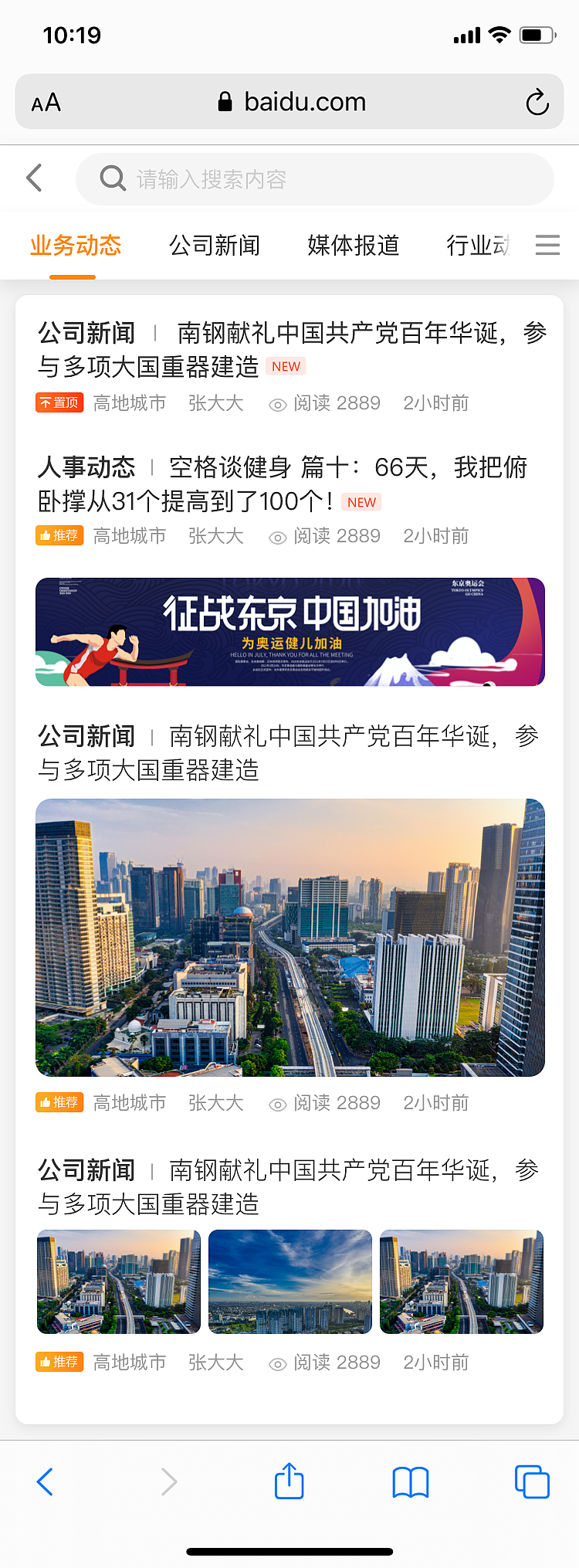Toggle the thumbs-up 推荐 tag on the bottom article
This screenshot has width=579, height=1568.
(x=59, y=1362)
